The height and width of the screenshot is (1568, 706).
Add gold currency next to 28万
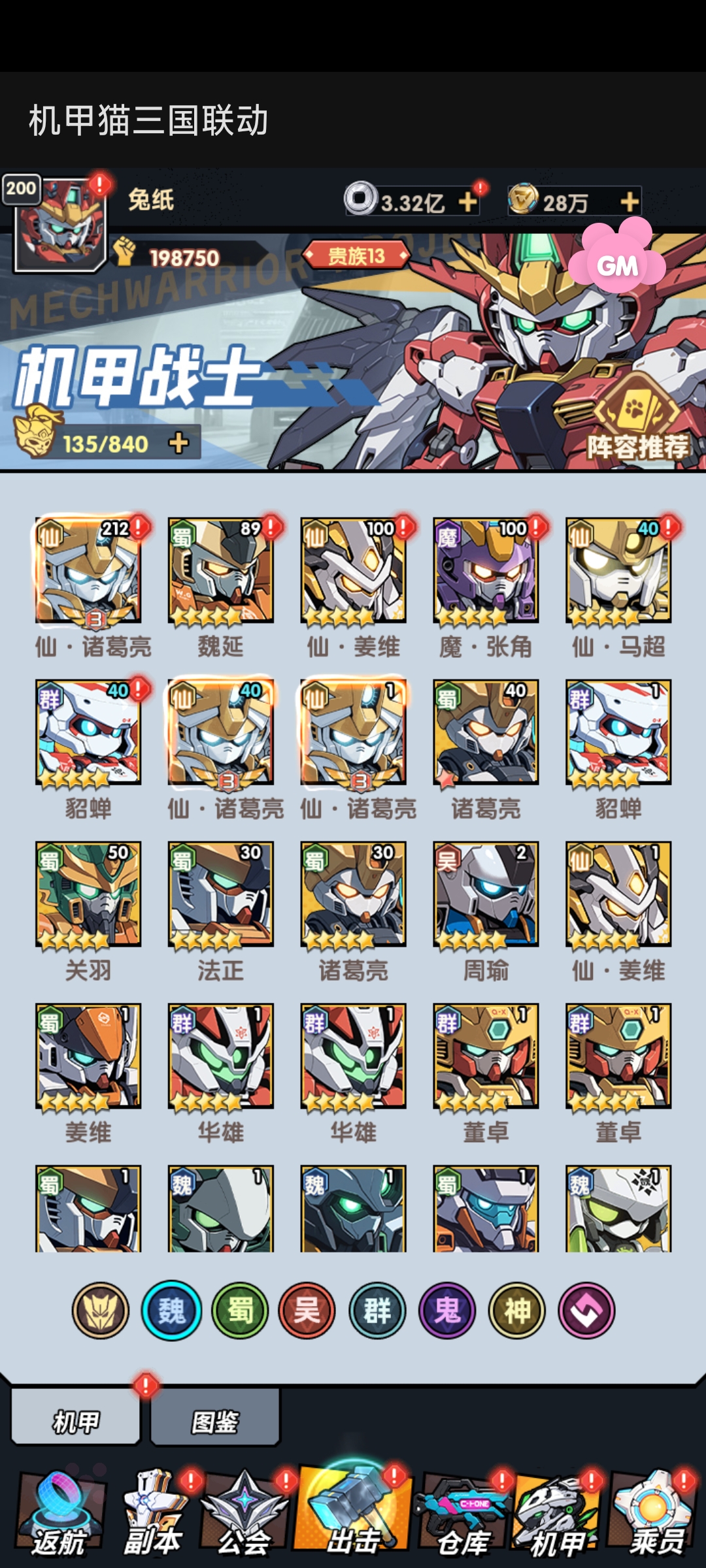pos(629,202)
